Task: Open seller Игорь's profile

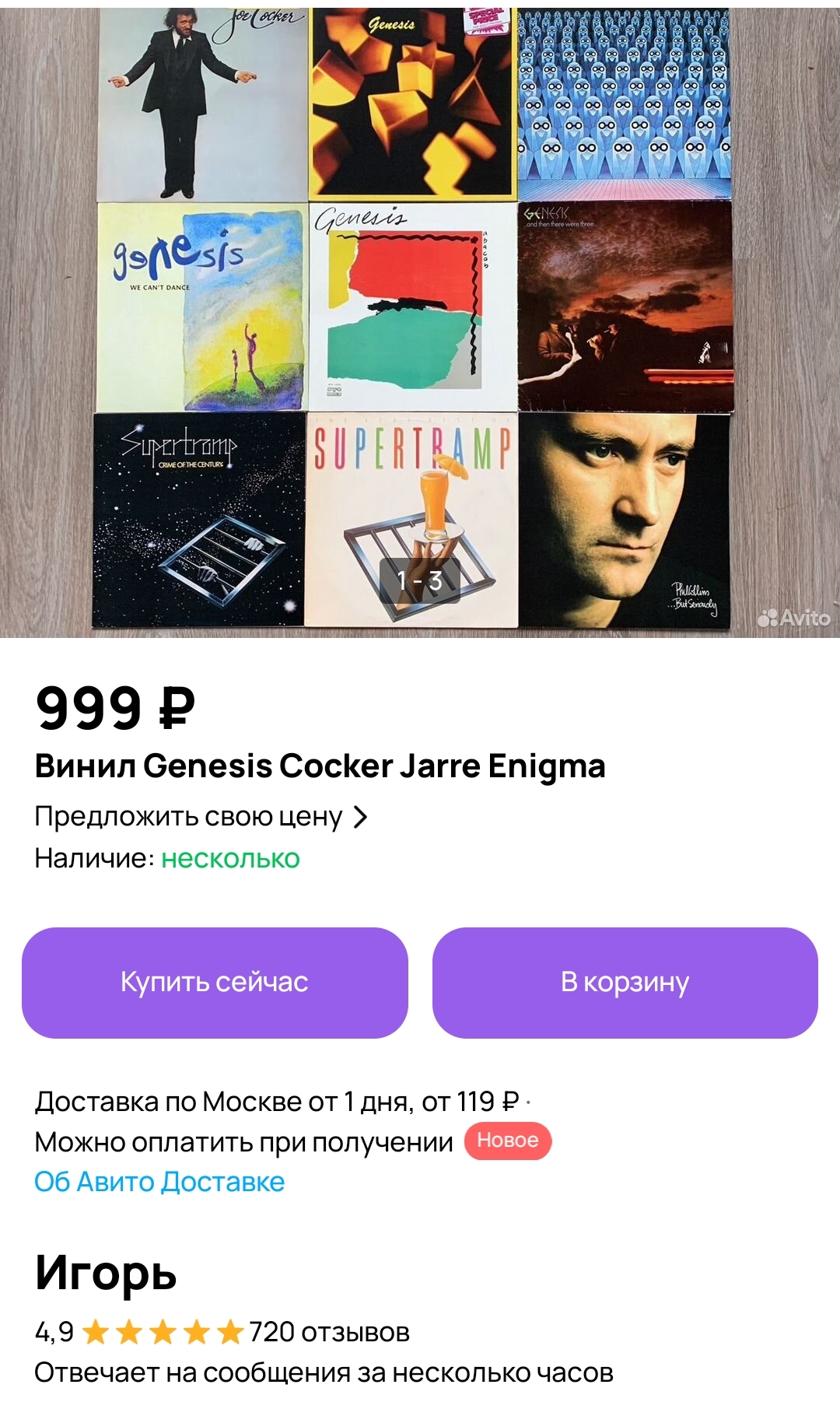Action: (106, 1274)
